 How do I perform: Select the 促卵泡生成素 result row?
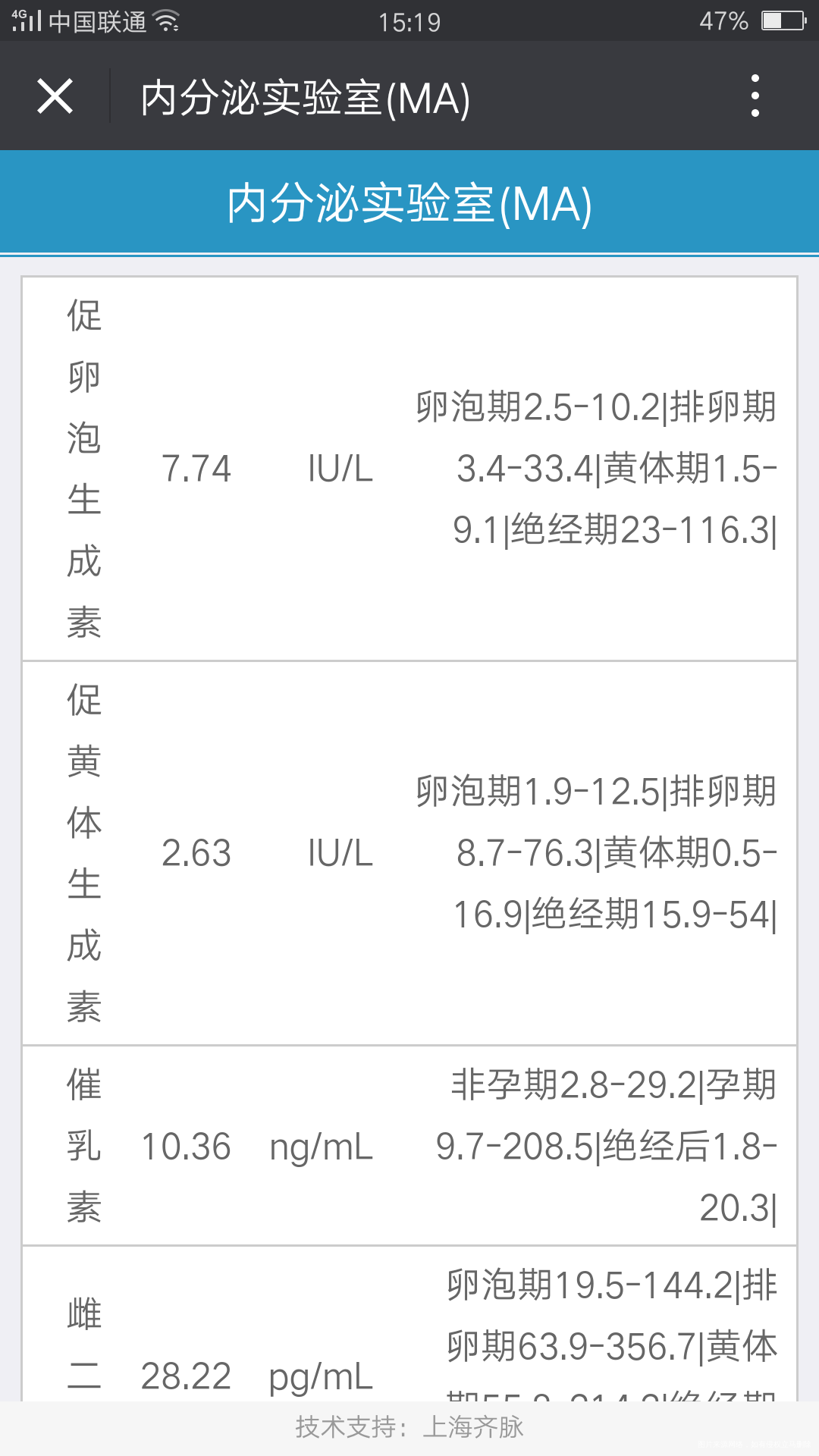409,469
